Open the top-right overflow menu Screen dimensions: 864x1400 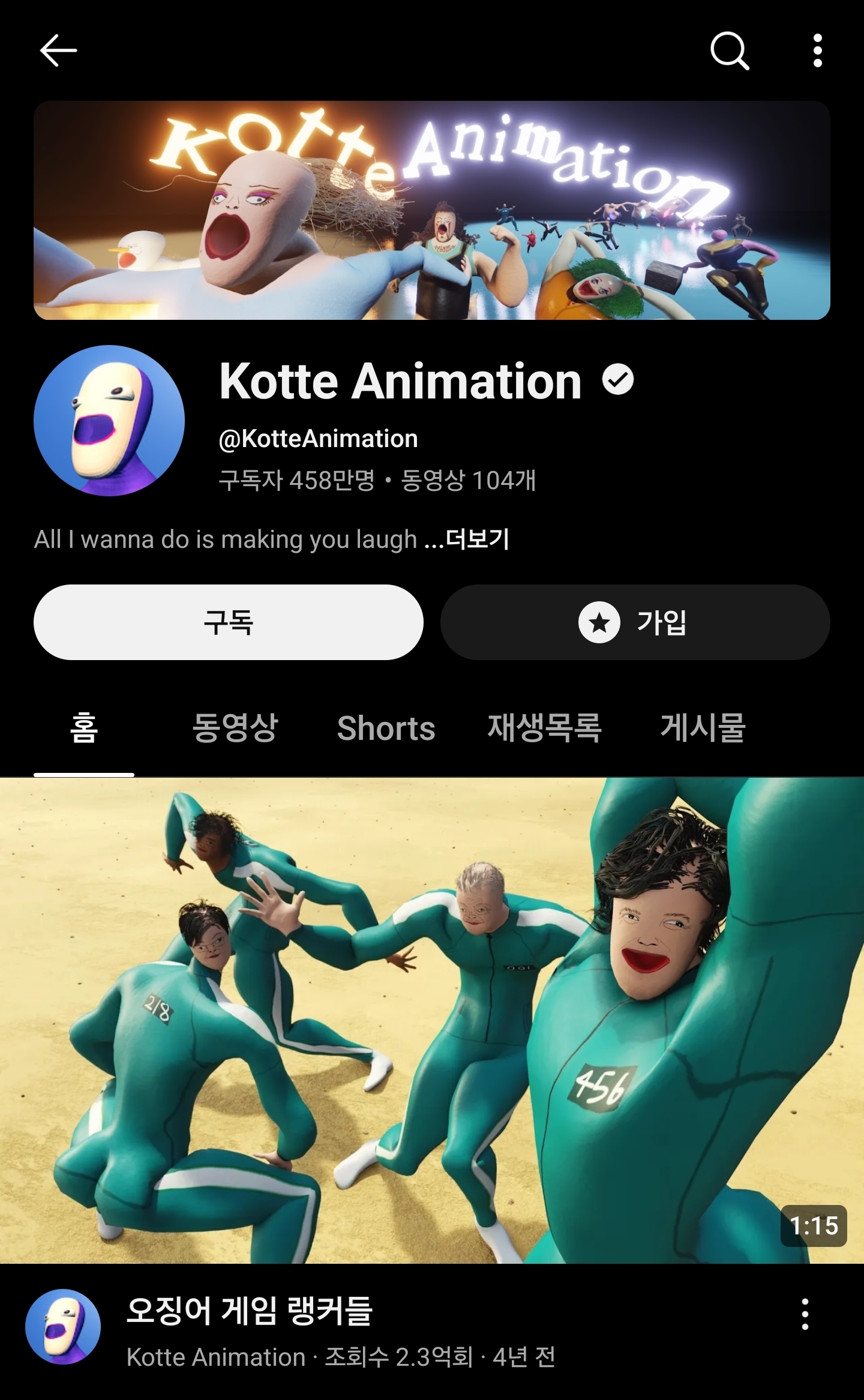[817, 51]
